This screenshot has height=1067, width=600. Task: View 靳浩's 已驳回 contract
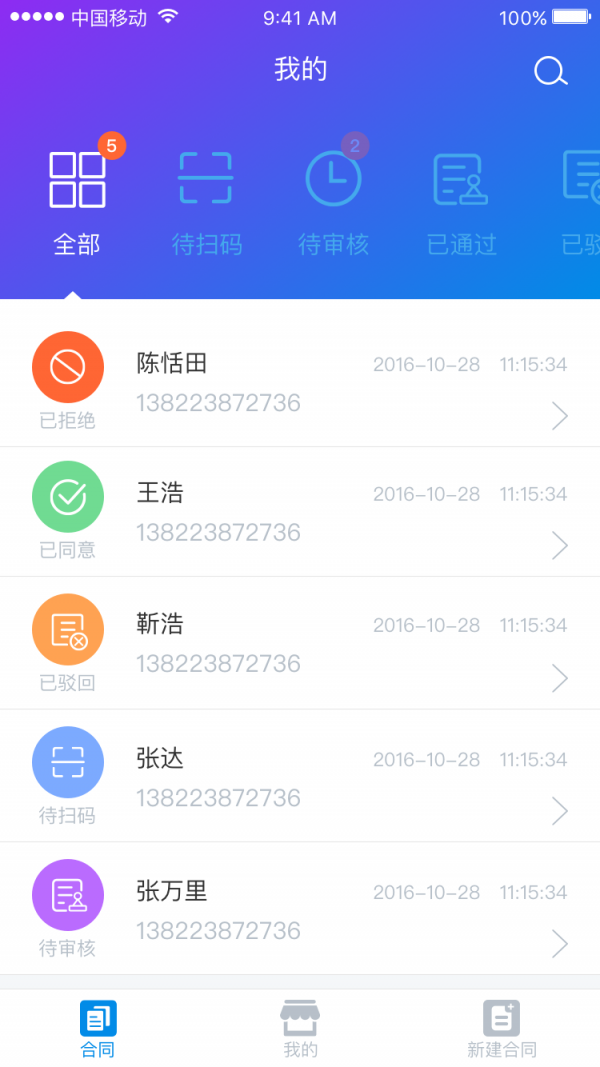pyautogui.click(x=300, y=643)
